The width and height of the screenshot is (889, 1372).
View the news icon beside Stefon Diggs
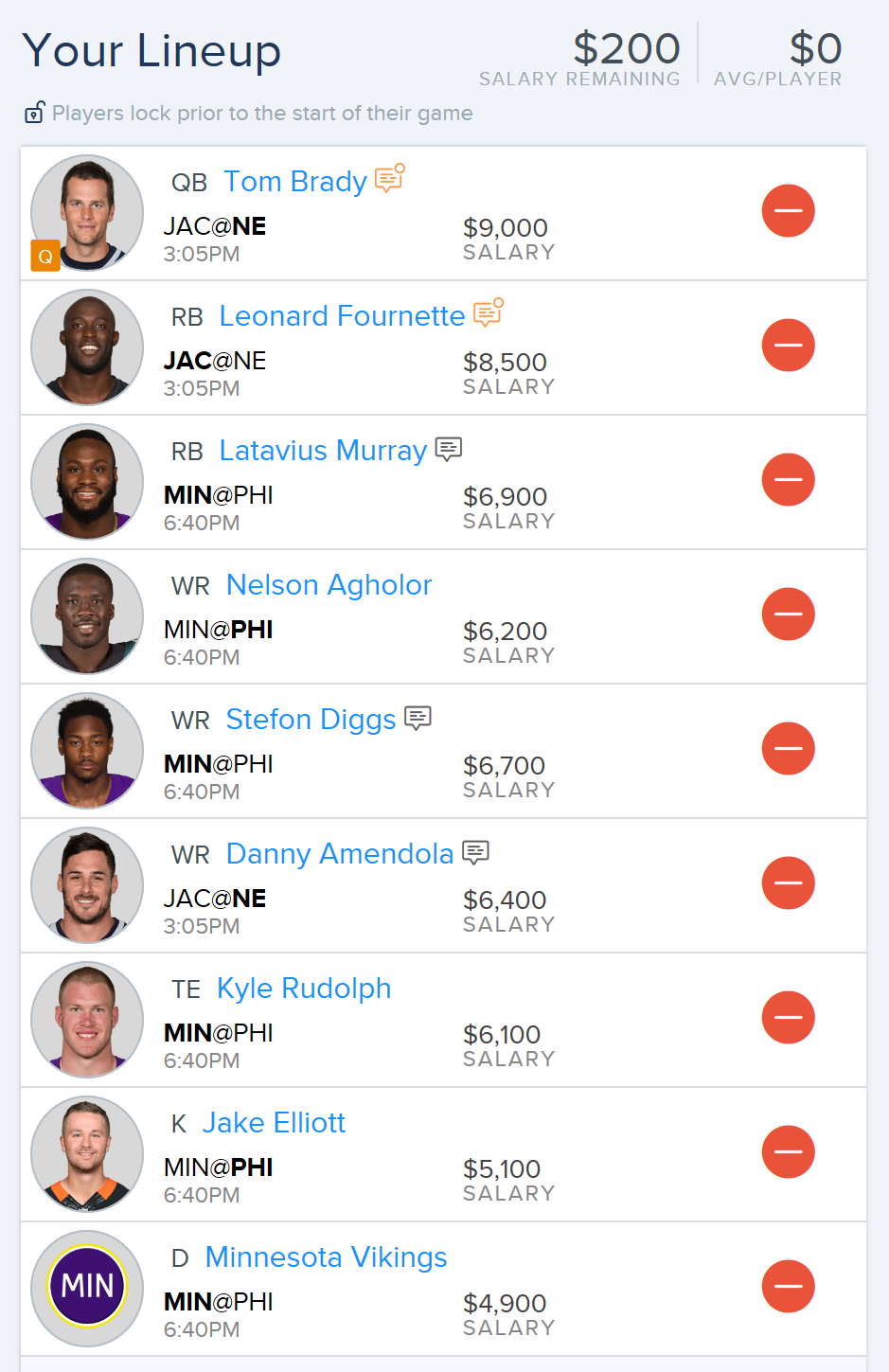coord(418,718)
